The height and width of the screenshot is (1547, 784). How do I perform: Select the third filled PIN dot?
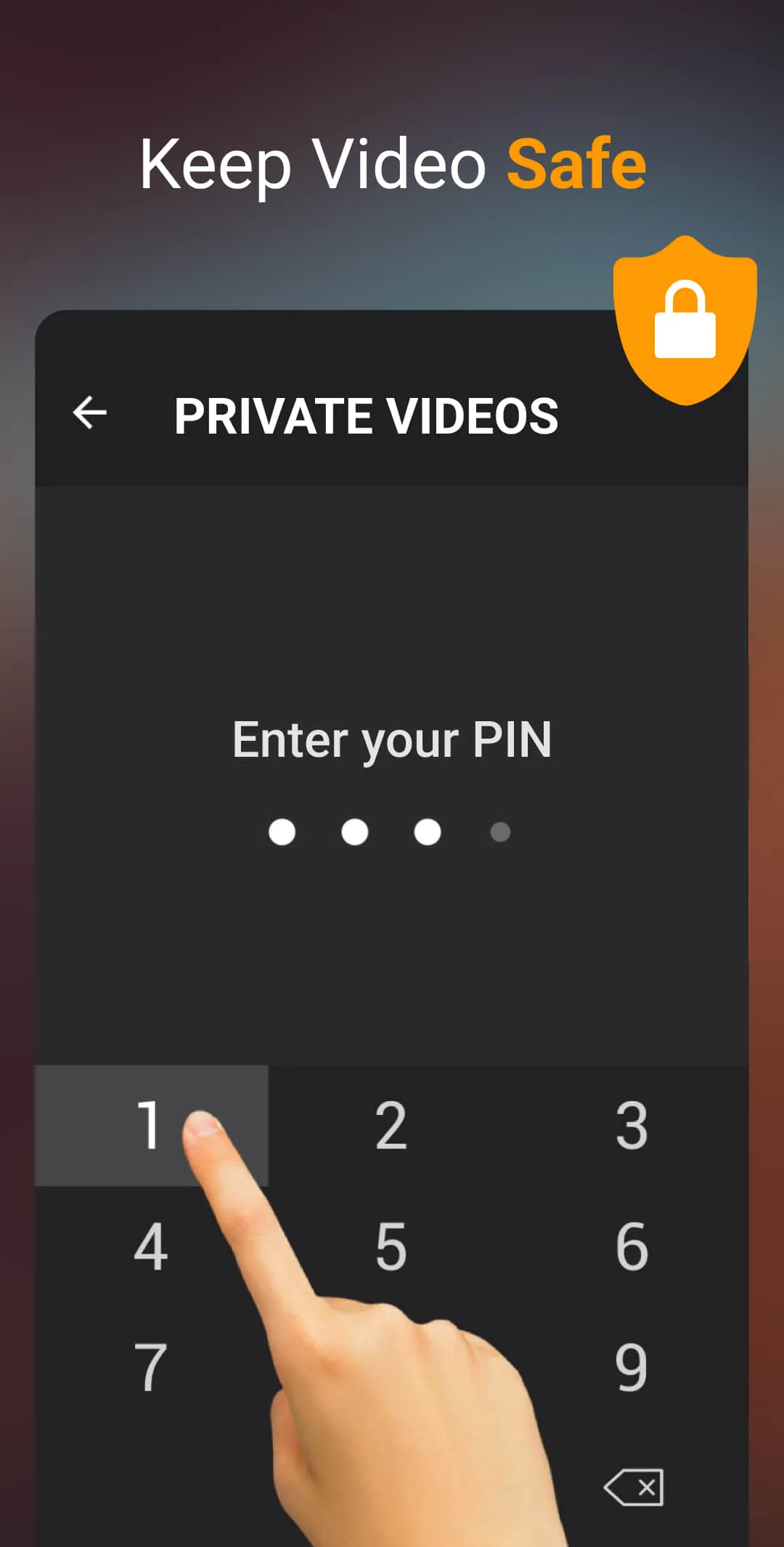[427, 832]
